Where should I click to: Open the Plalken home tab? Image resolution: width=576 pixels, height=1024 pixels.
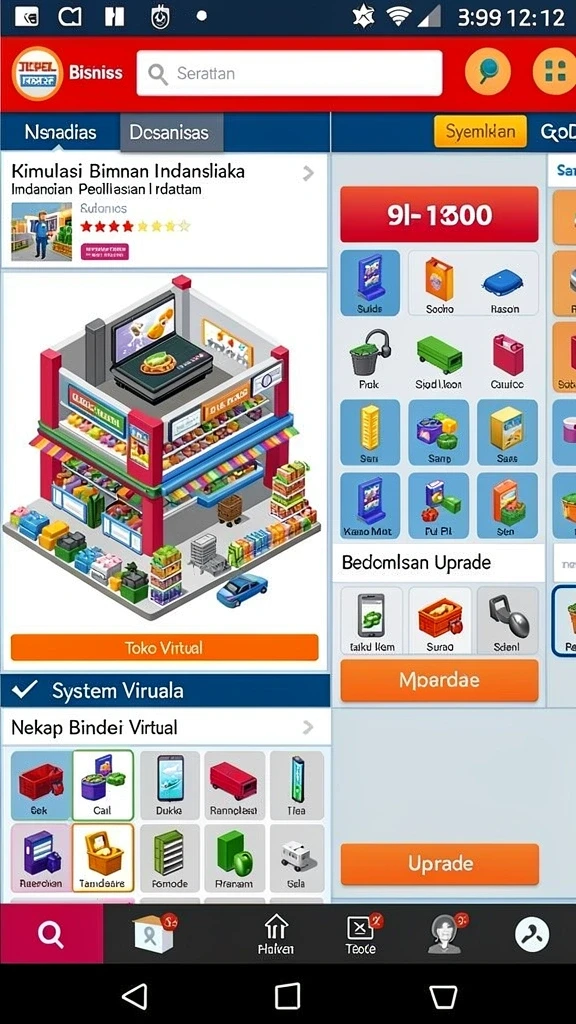click(277, 935)
